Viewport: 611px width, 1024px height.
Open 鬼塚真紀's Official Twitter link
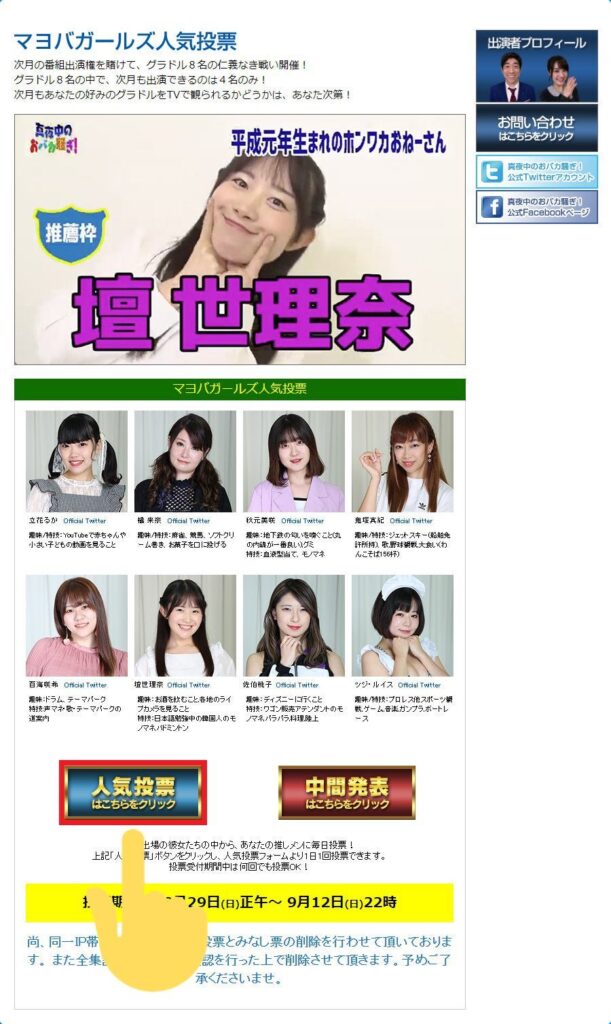pyautogui.click(x=411, y=521)
